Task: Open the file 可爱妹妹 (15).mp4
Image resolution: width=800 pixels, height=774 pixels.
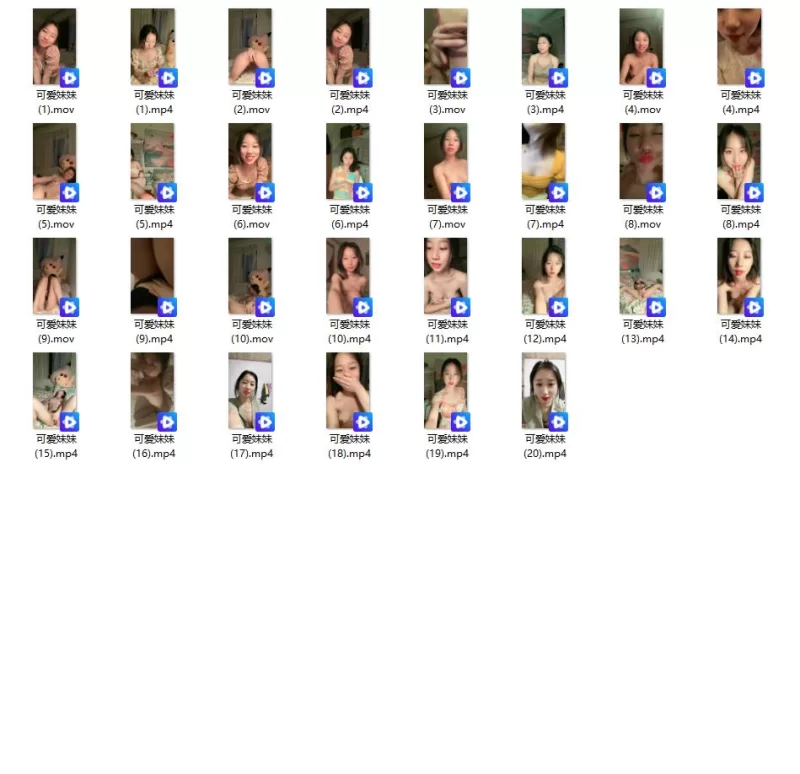Action: pyautogui.click(x=55, y=390)
